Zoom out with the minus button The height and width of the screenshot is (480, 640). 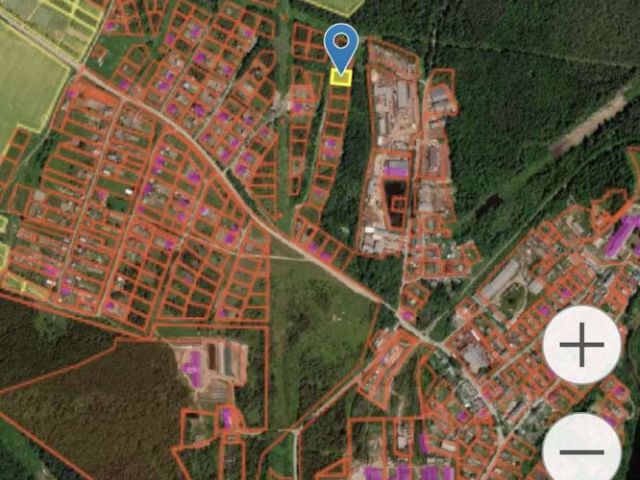pos(581,450)
